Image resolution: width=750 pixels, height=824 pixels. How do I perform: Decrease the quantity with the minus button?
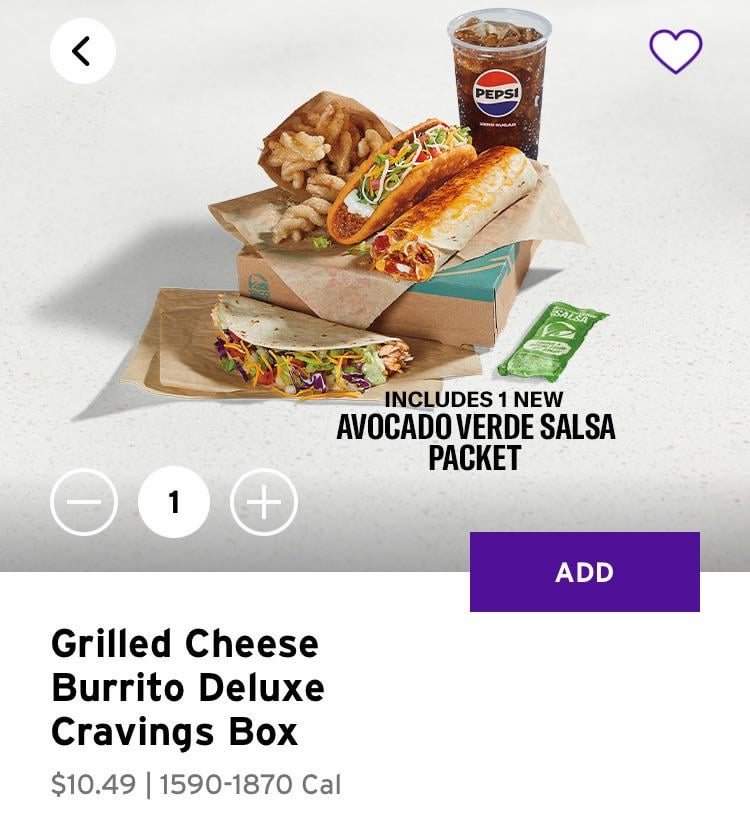[x=84, y=502]
